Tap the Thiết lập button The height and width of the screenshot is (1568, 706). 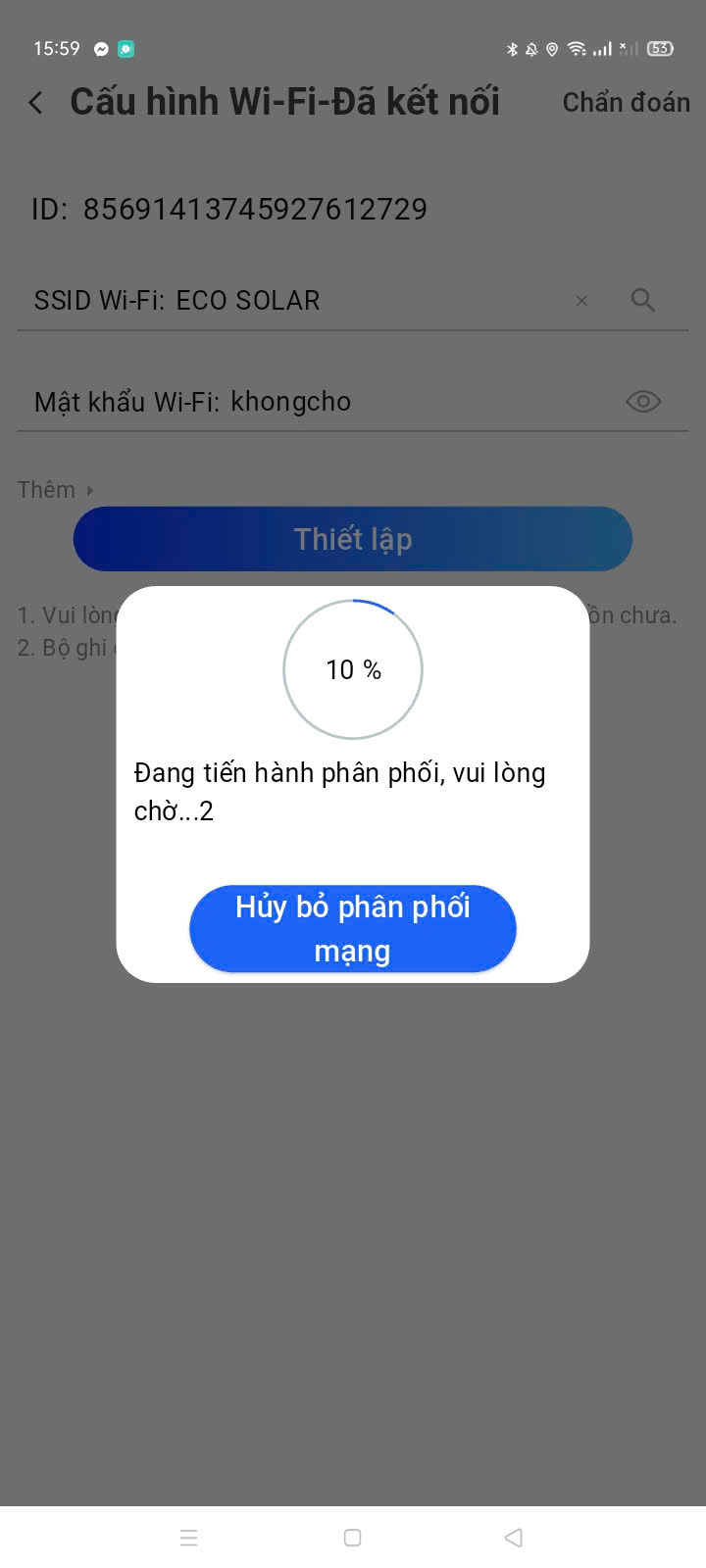click(352, 539)
